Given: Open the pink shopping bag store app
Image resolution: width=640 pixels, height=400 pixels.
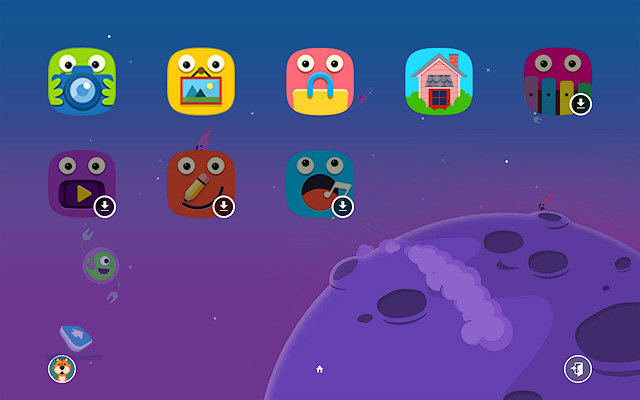Looking at the screenshot, I should point(320,82).
